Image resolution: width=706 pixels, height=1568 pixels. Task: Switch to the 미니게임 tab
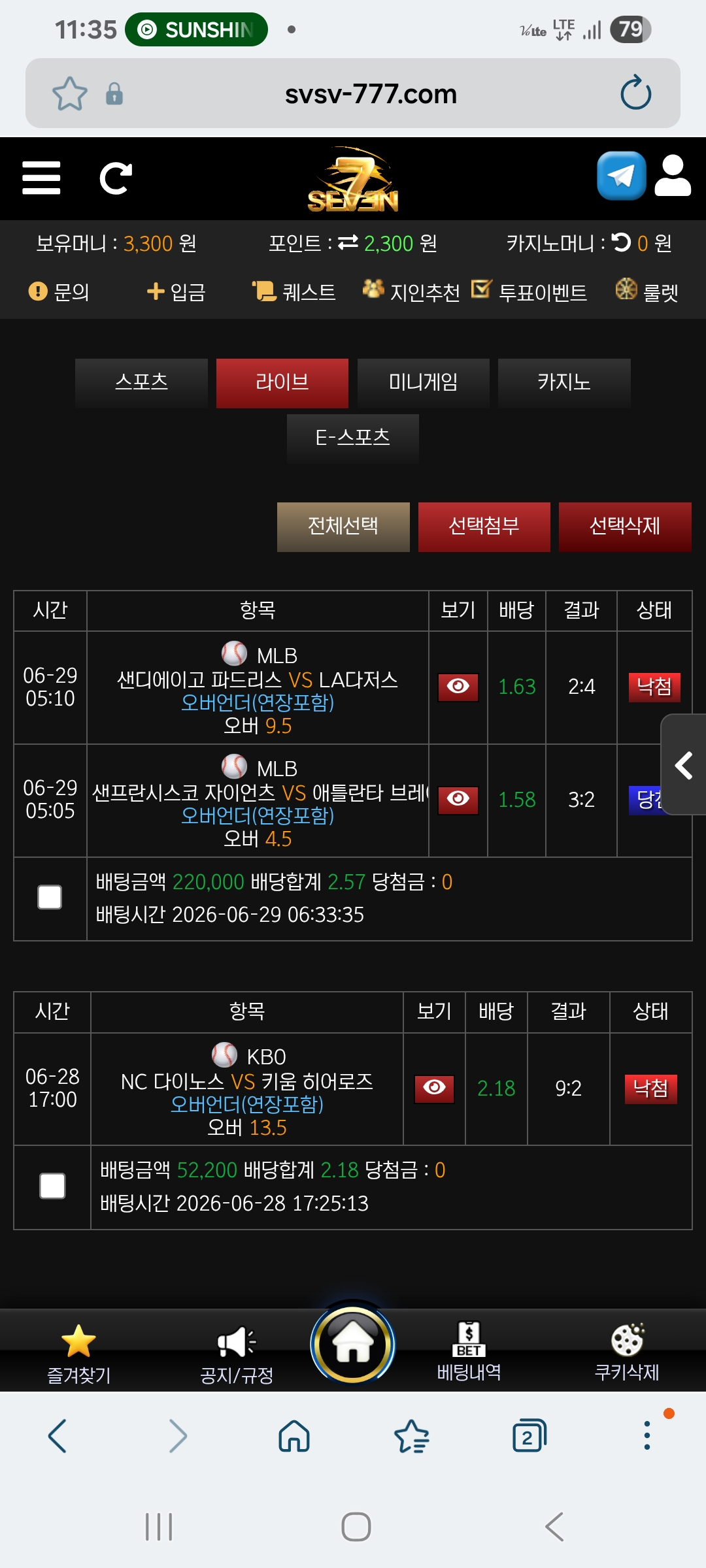423,383
